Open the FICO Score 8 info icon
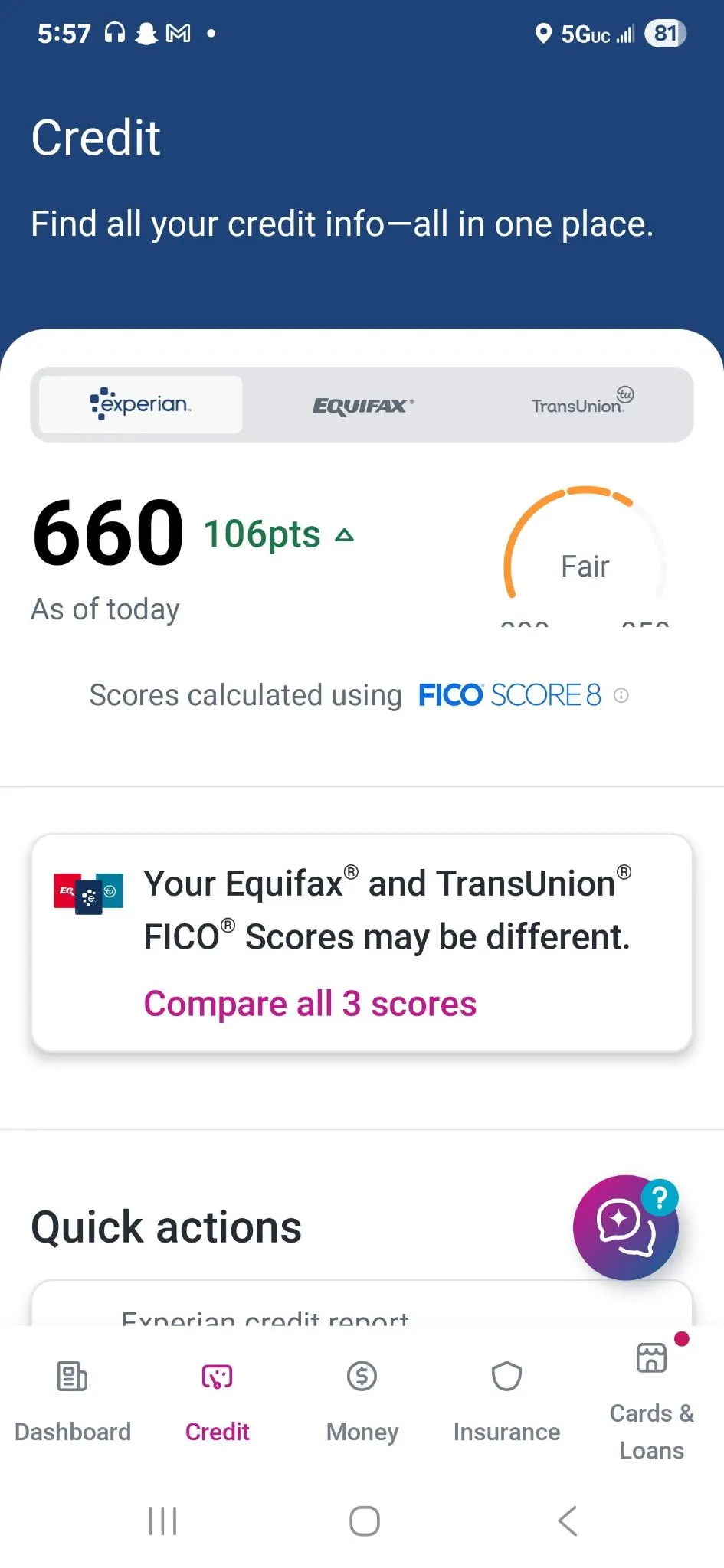This screenshot has height=1568, width=724. 621,695
